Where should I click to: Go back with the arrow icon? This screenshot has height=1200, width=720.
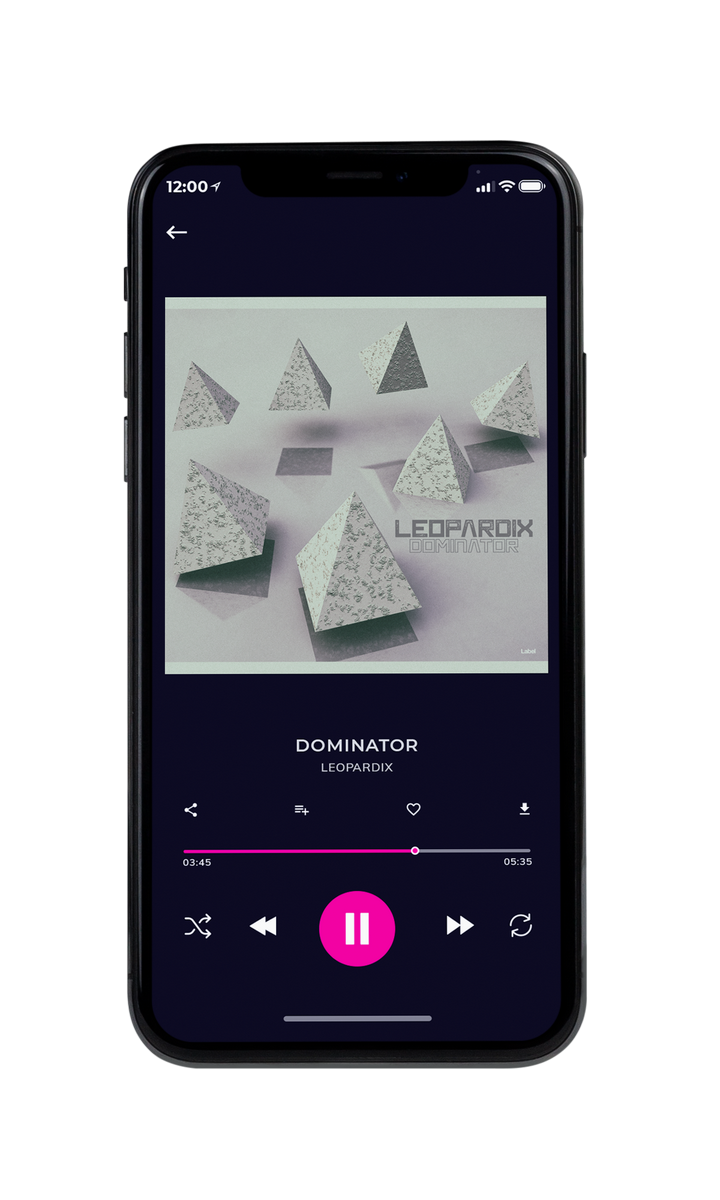click(x=177, y=232)
